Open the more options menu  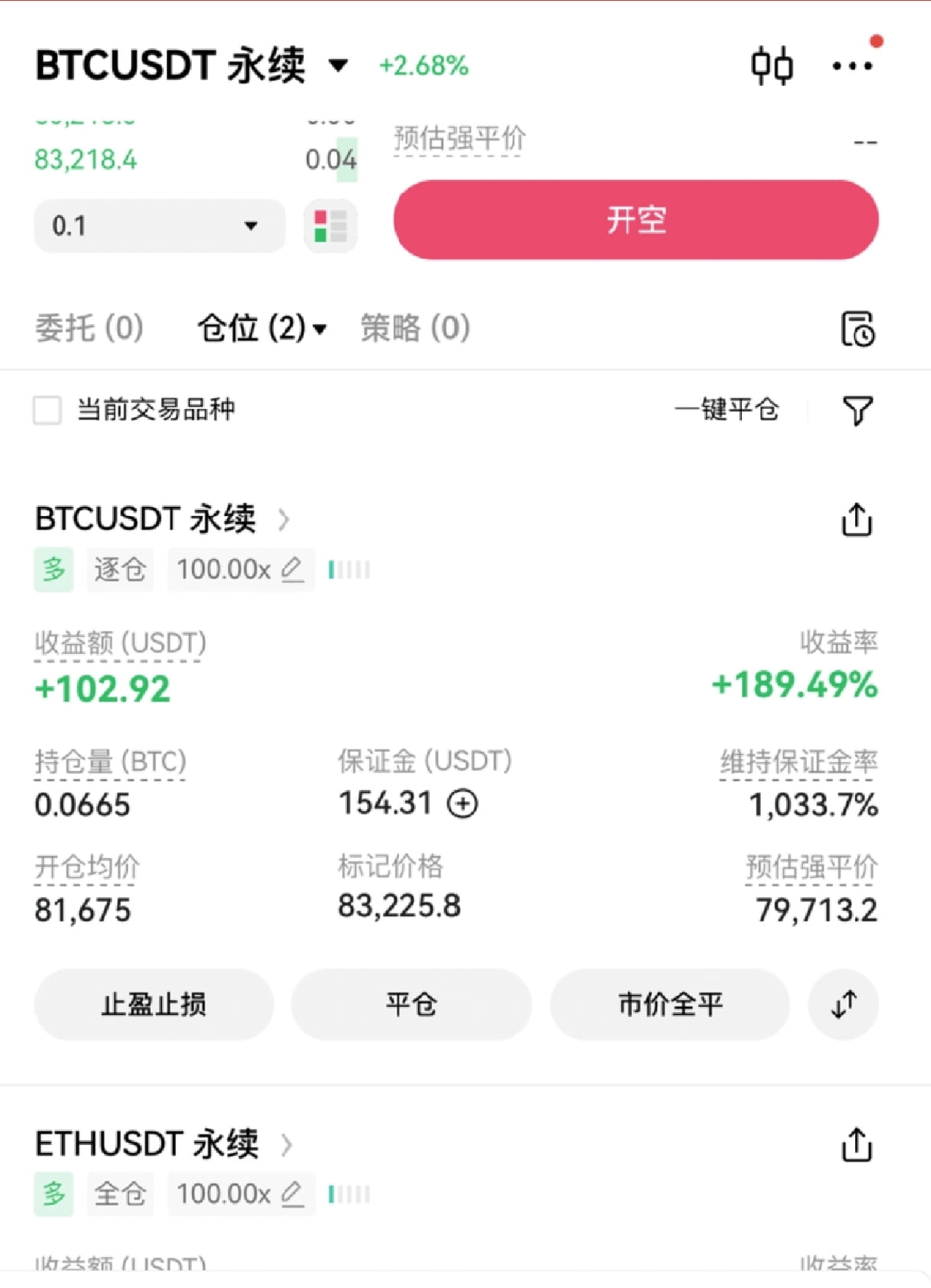[x=852, y=65]
